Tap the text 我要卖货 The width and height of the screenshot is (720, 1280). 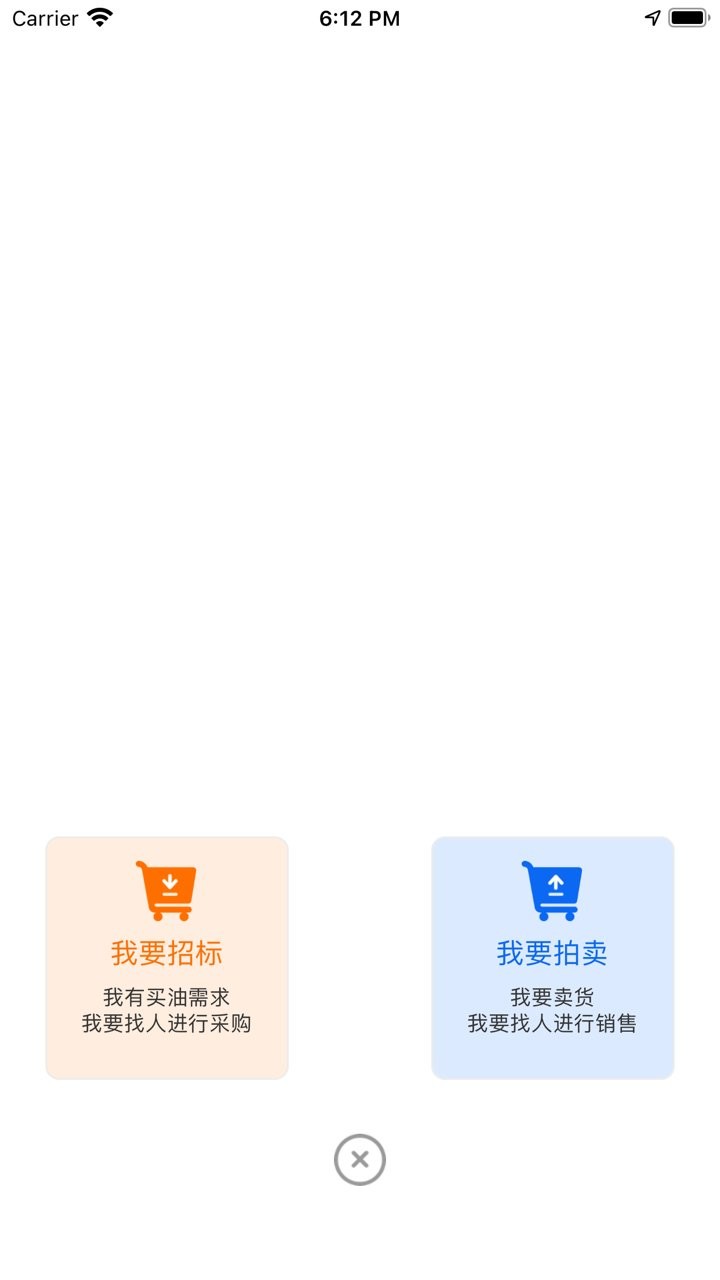click(552, 996)
